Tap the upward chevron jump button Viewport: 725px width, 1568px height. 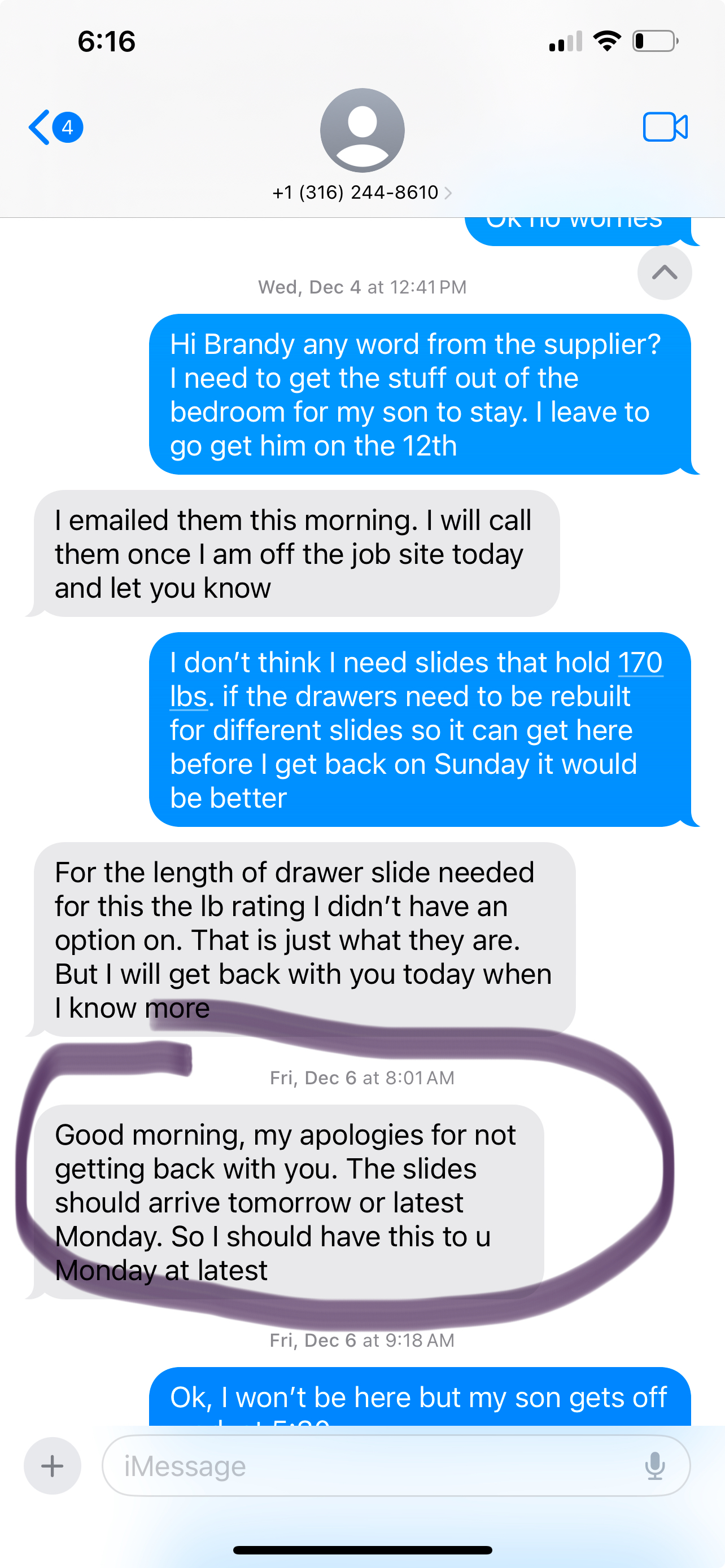[x=664, y=273]
